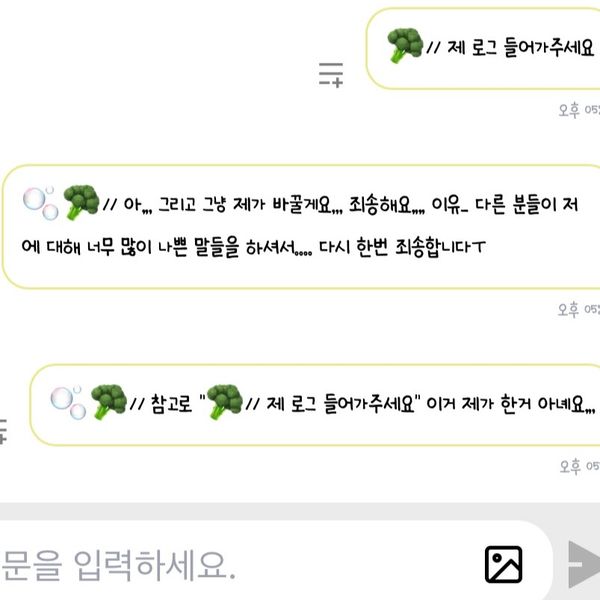This screenshot has width=600, height=600.
Task: Tap the message input field
Action: point(230,565)
